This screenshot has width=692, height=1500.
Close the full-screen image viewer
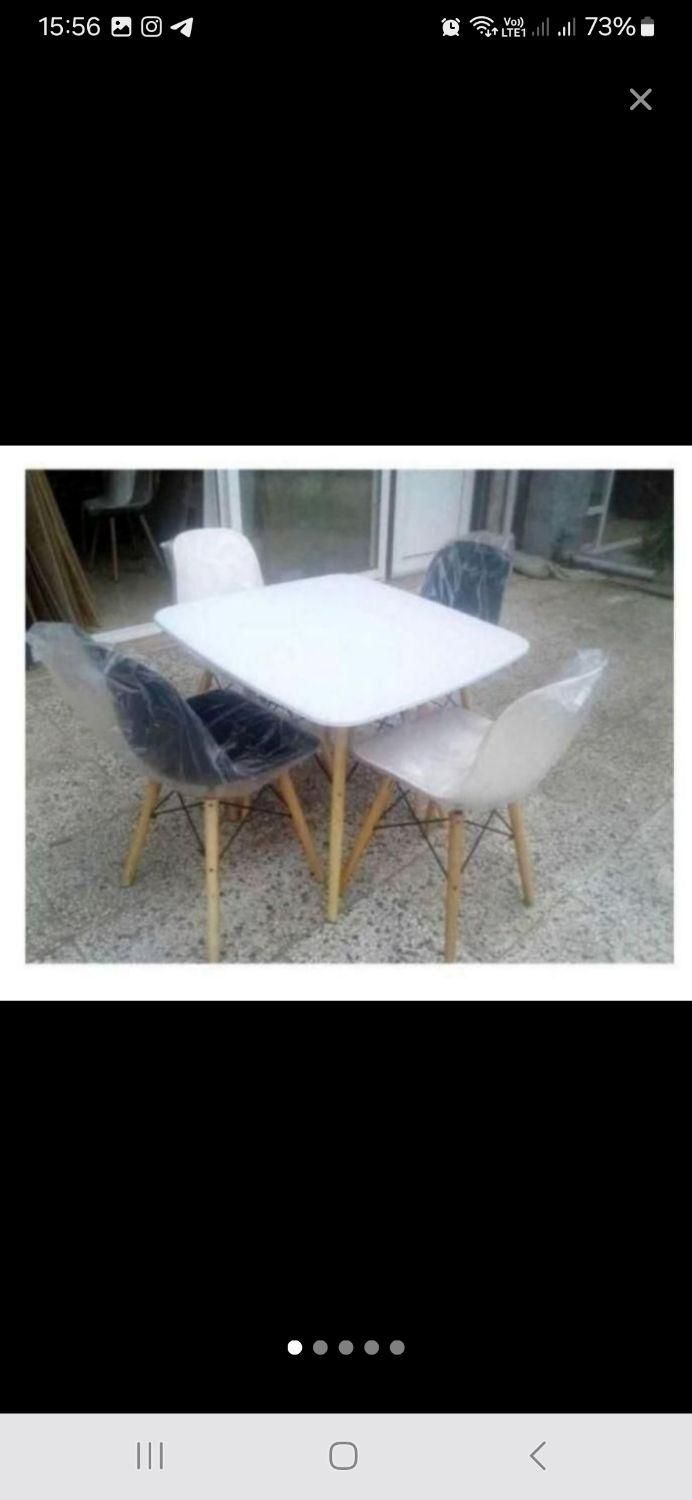[x=640, y=99]
